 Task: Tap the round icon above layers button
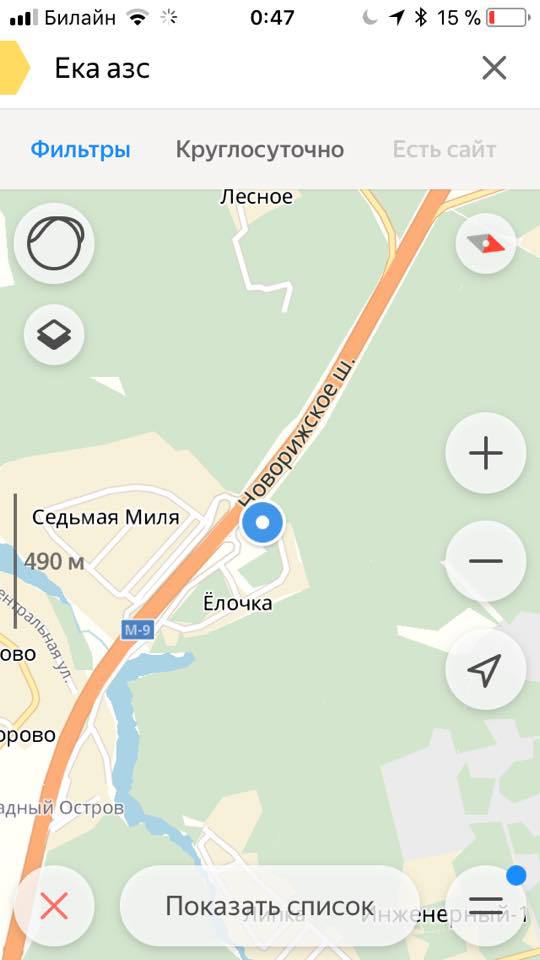coord(54,244)
